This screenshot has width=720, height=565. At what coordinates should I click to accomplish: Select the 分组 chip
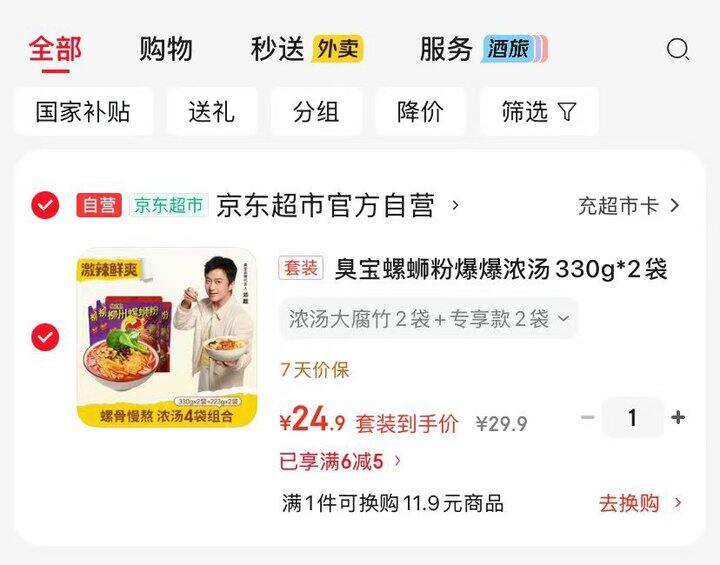tap(316, 111)
